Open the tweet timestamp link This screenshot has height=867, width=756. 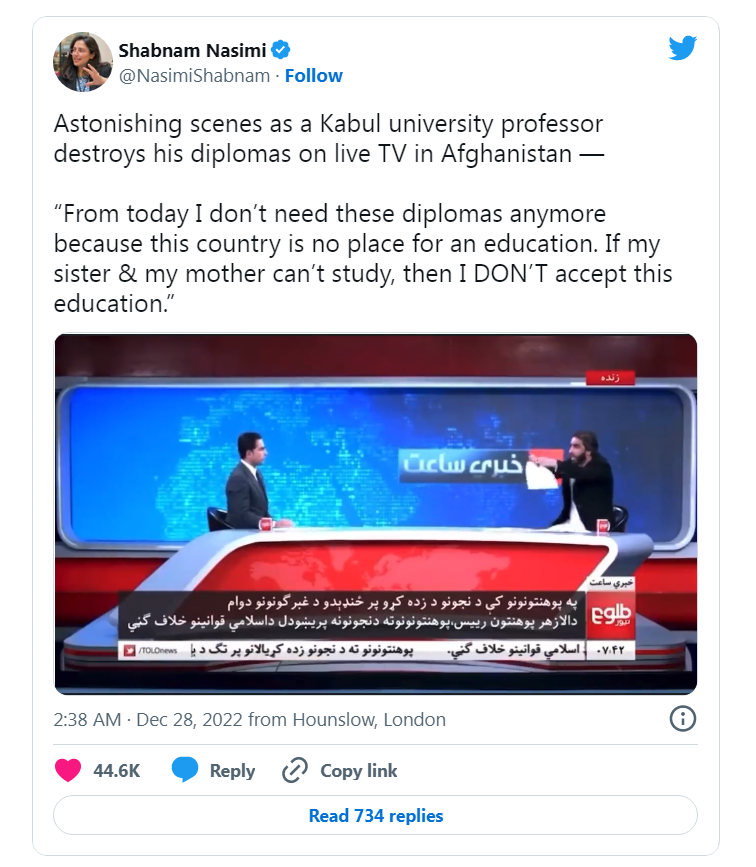[x=249, y=720]
